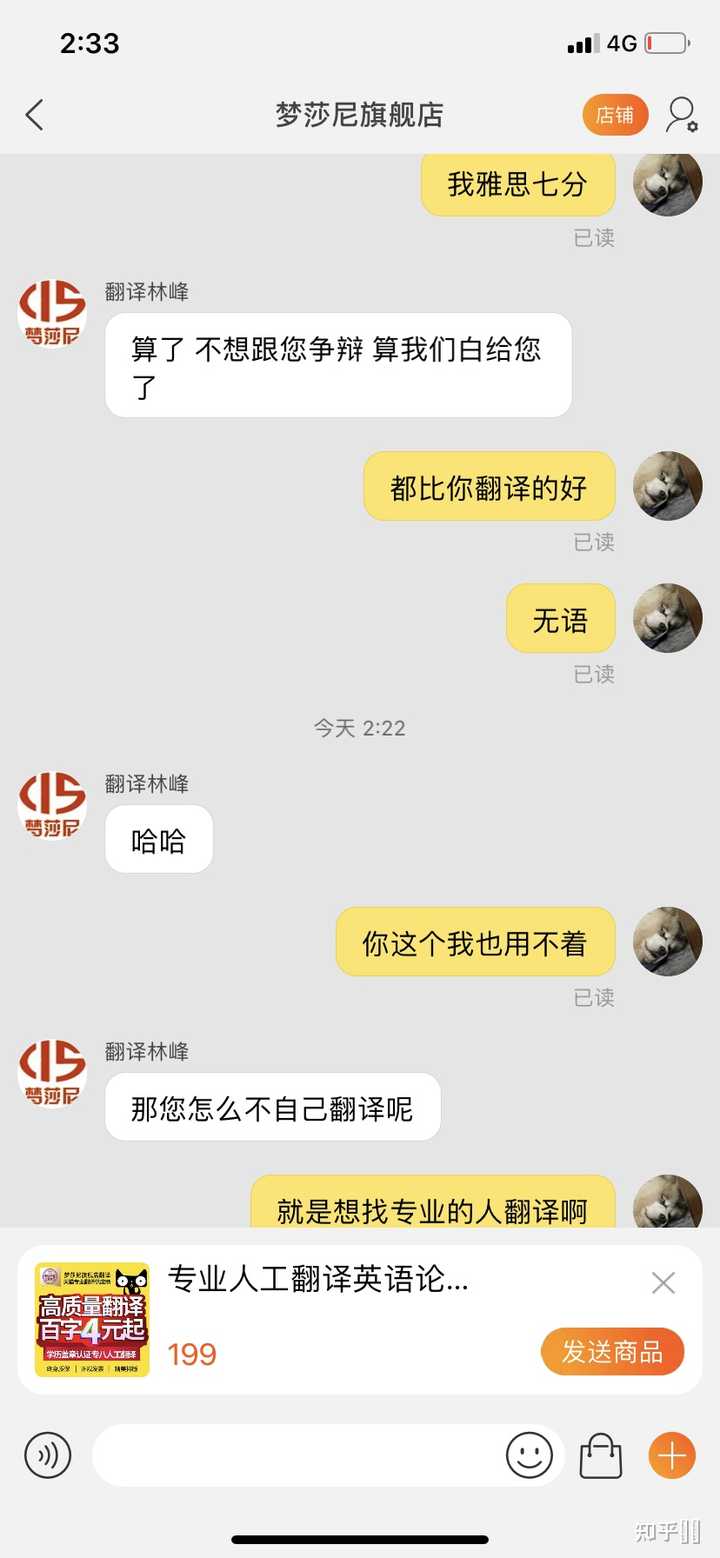The image size is (720, 1558).
Task: Tap the buyer avatar beside 无语 message
Action: [668, 617]
